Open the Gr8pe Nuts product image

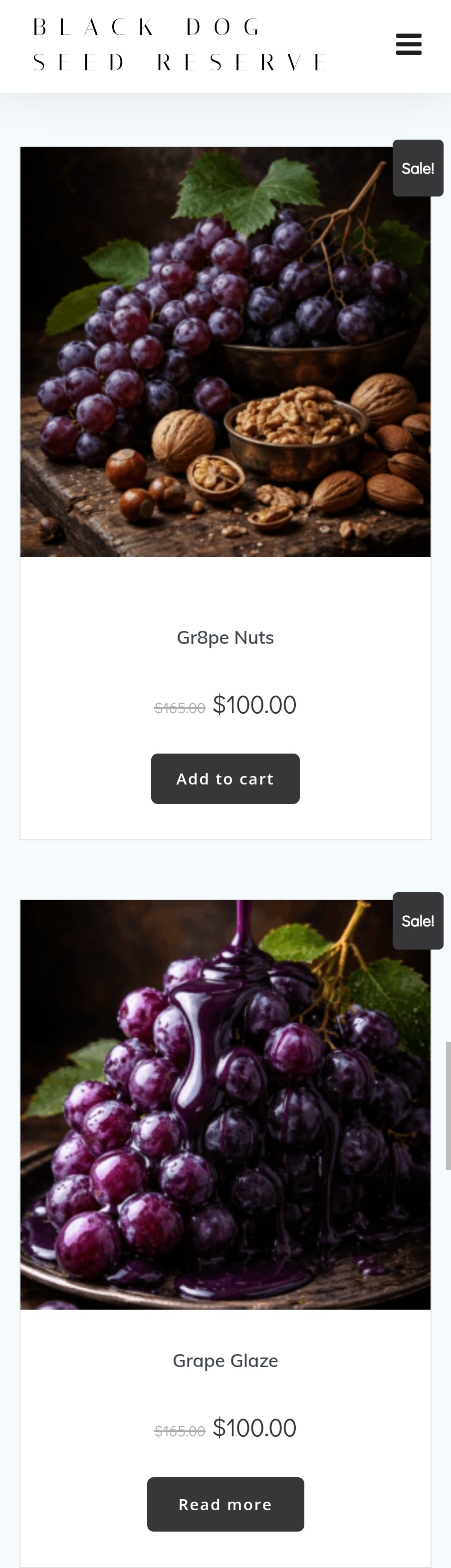[x=225, y=352]
